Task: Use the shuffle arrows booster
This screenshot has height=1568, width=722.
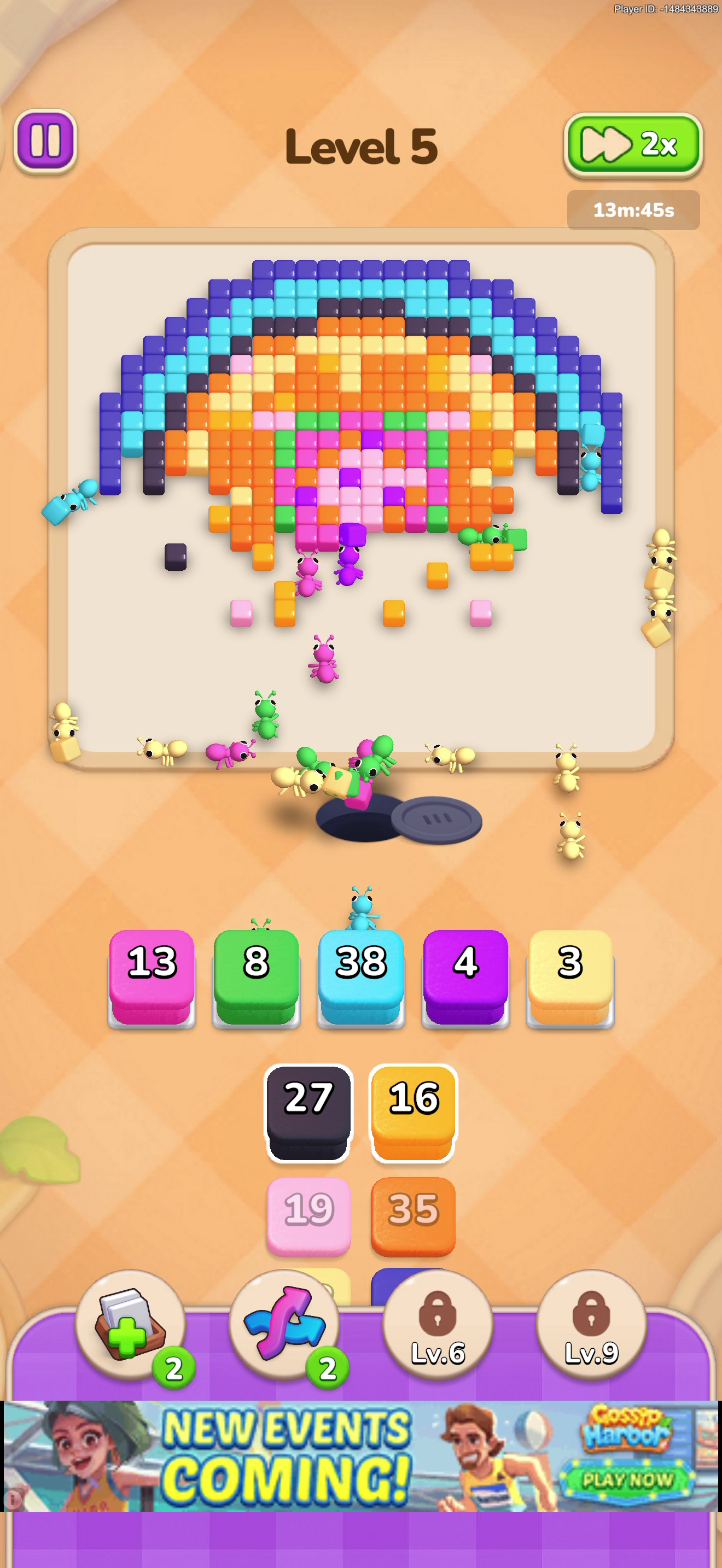Action: point(284,1325)
